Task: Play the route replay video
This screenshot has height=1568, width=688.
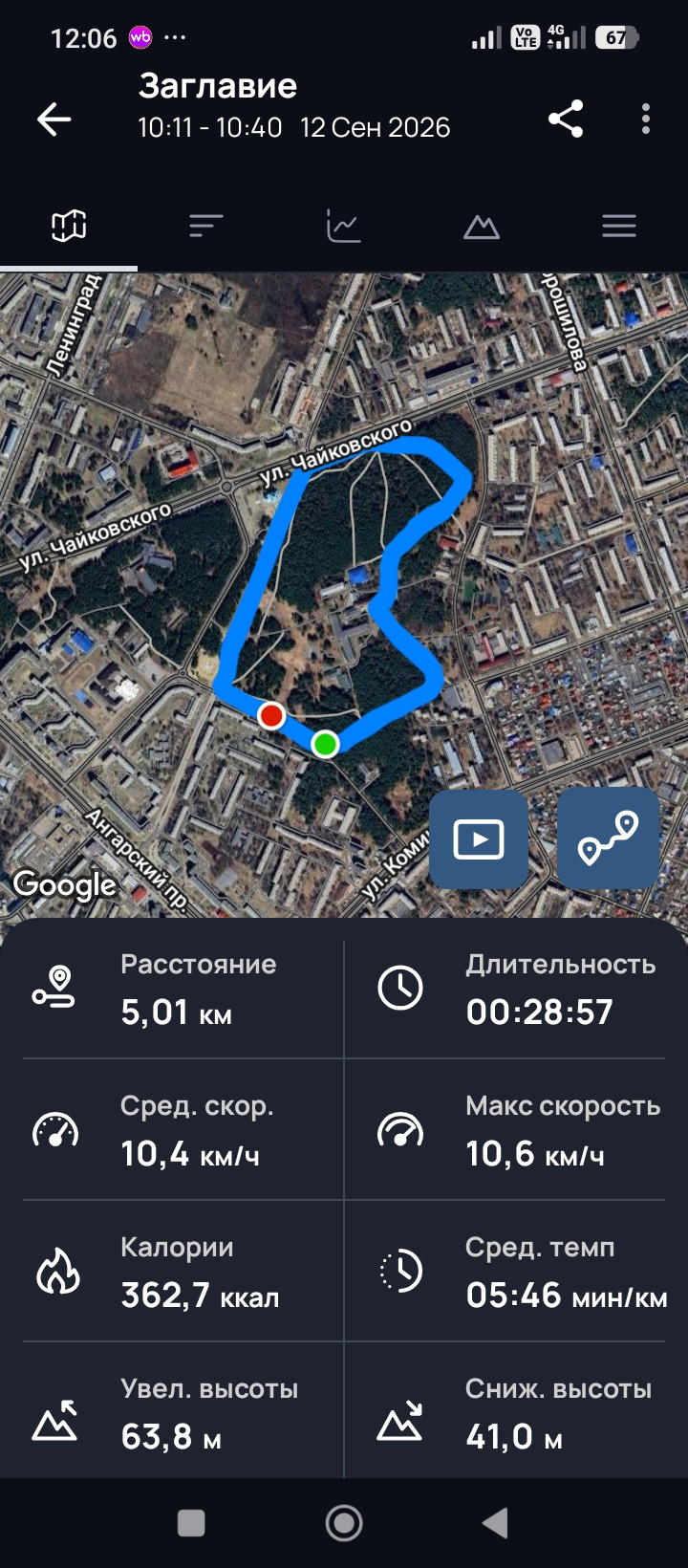Action: (479, 839)
